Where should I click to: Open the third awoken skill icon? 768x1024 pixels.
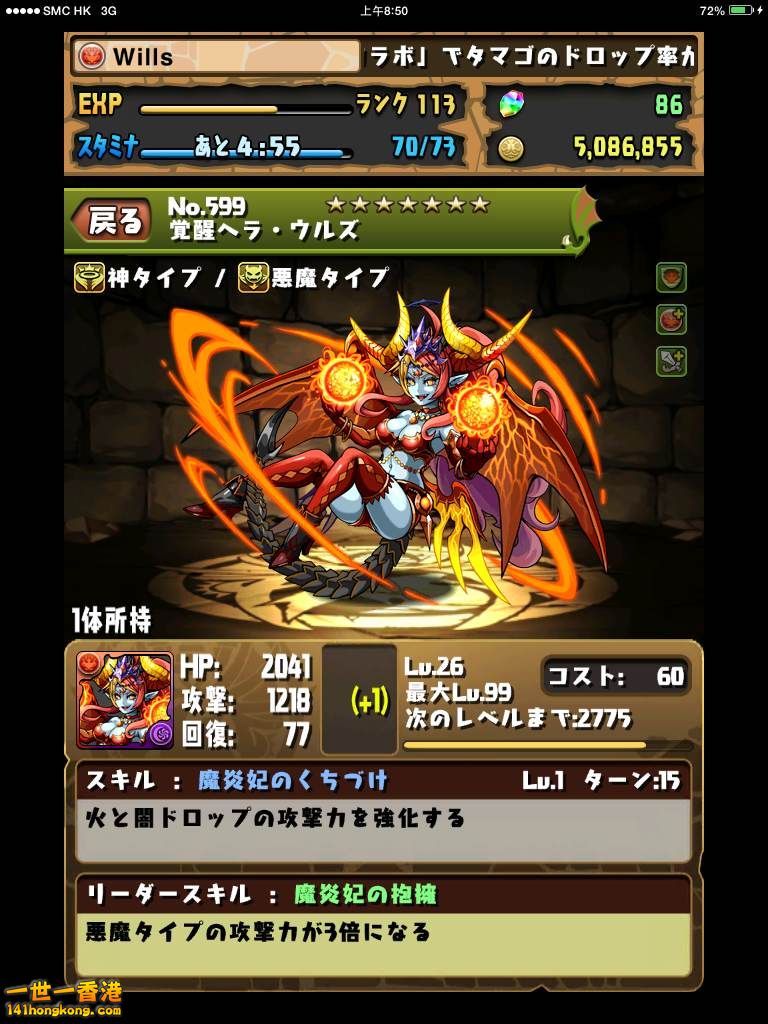tap(671, 361)
